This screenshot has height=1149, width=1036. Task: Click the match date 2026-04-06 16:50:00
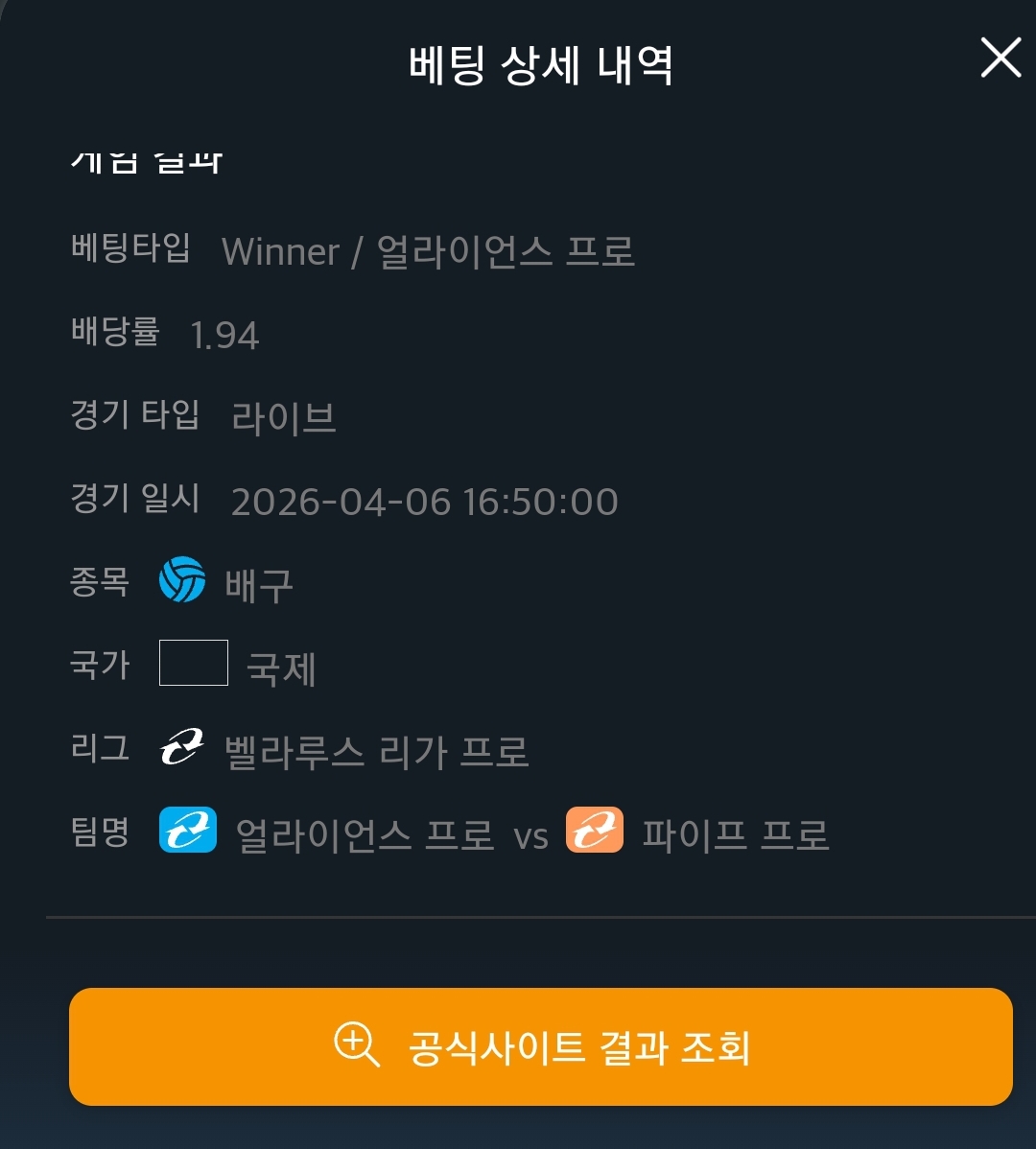pyautogui.click(x=425, y=500)
